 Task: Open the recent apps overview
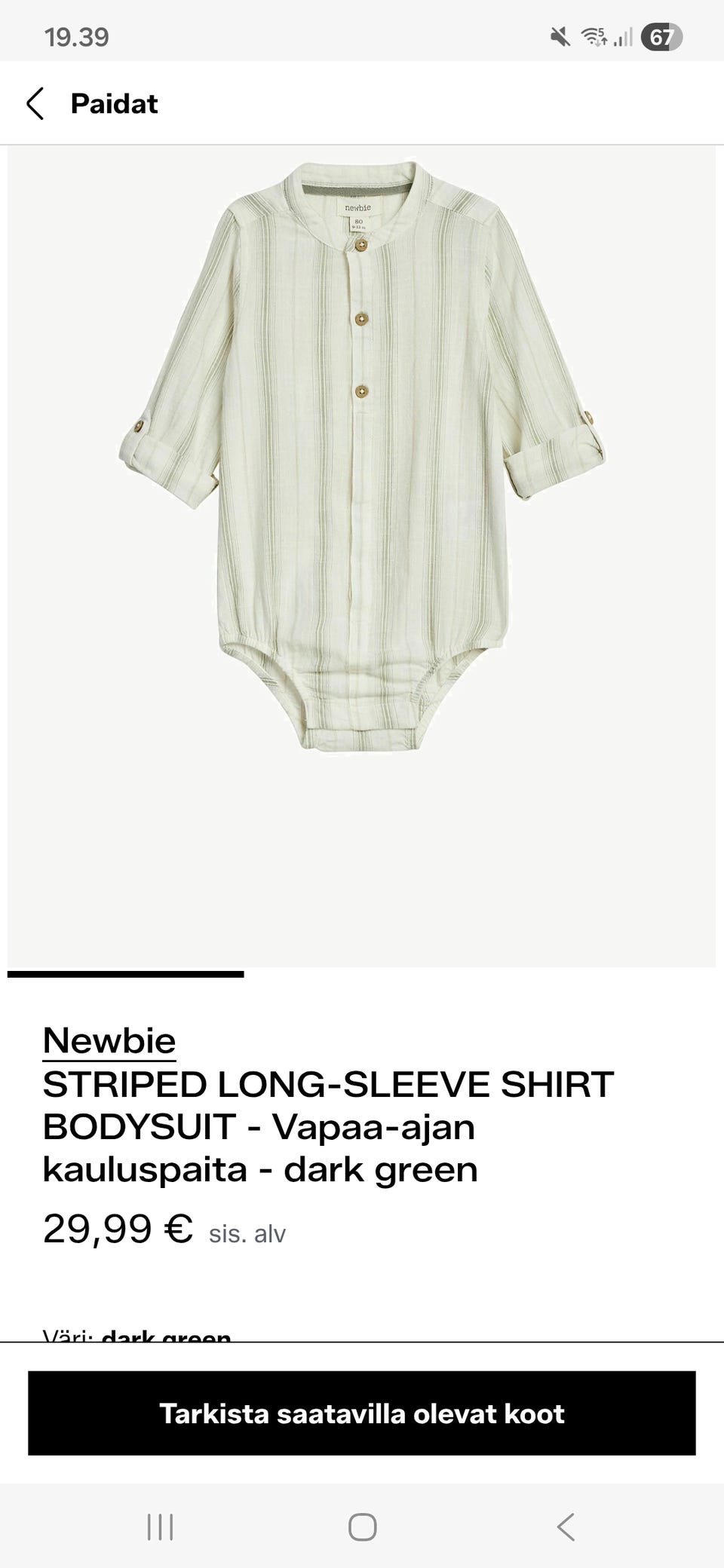[160, 1527]
